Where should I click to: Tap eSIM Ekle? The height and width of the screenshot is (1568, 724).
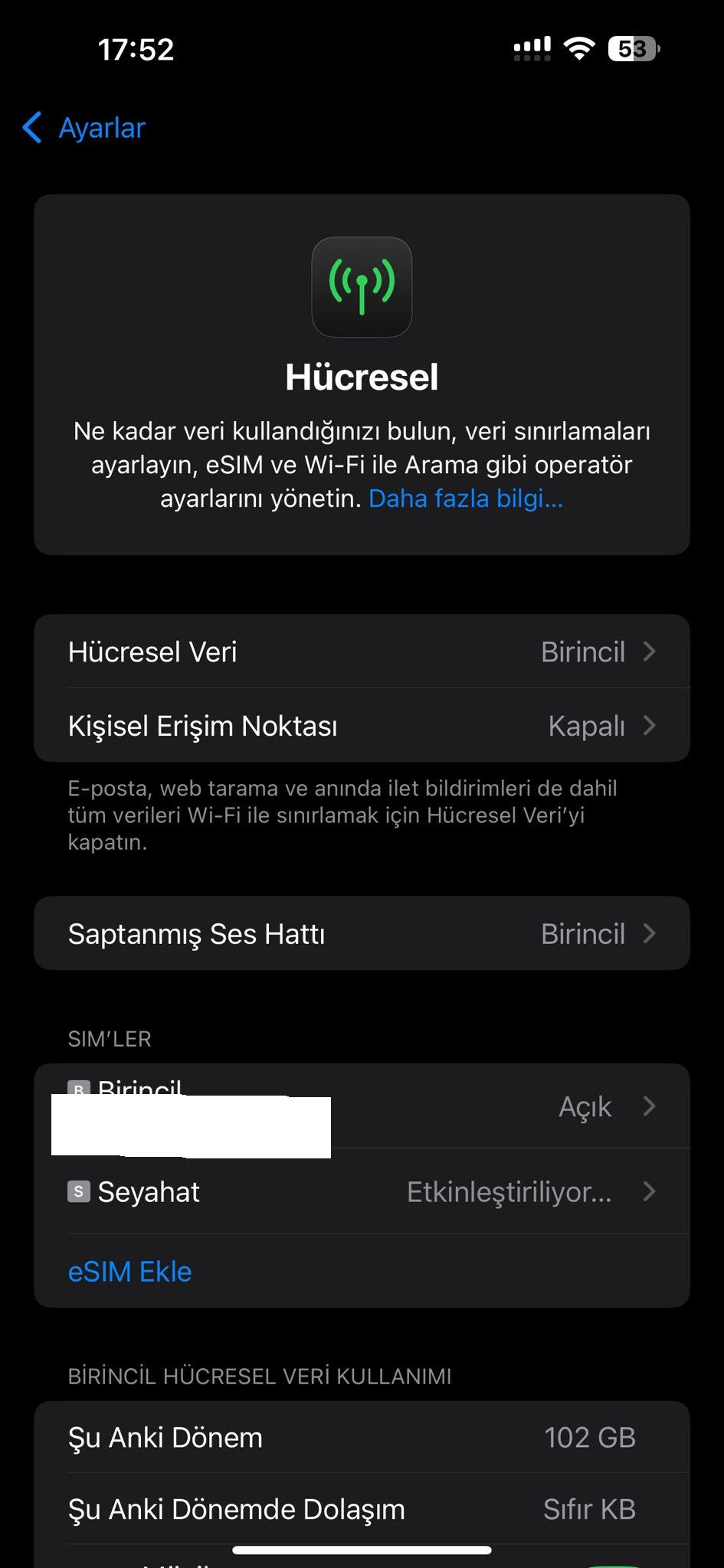[x=130, y=1272]
